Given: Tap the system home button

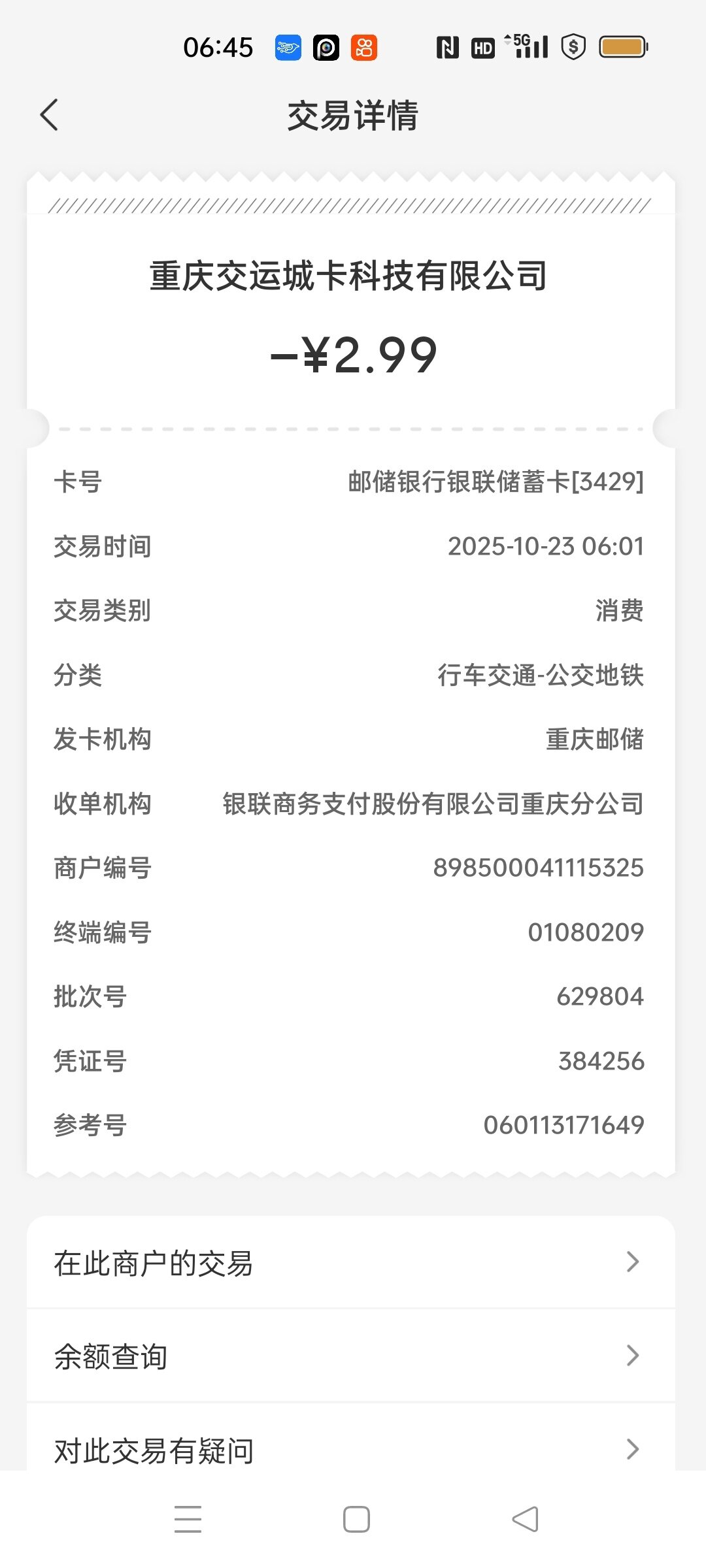Looking at the screenshot, I should [x=356, y=1519].
